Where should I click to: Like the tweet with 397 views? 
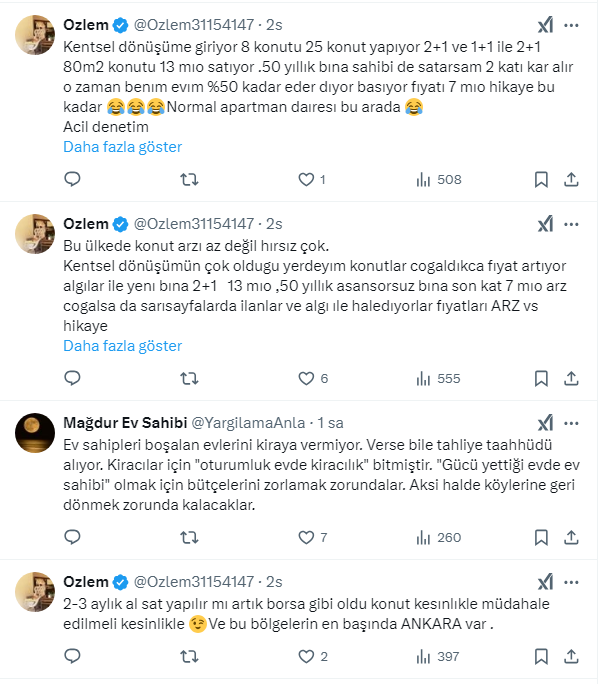pyautogui.click(x=306, y=657)
